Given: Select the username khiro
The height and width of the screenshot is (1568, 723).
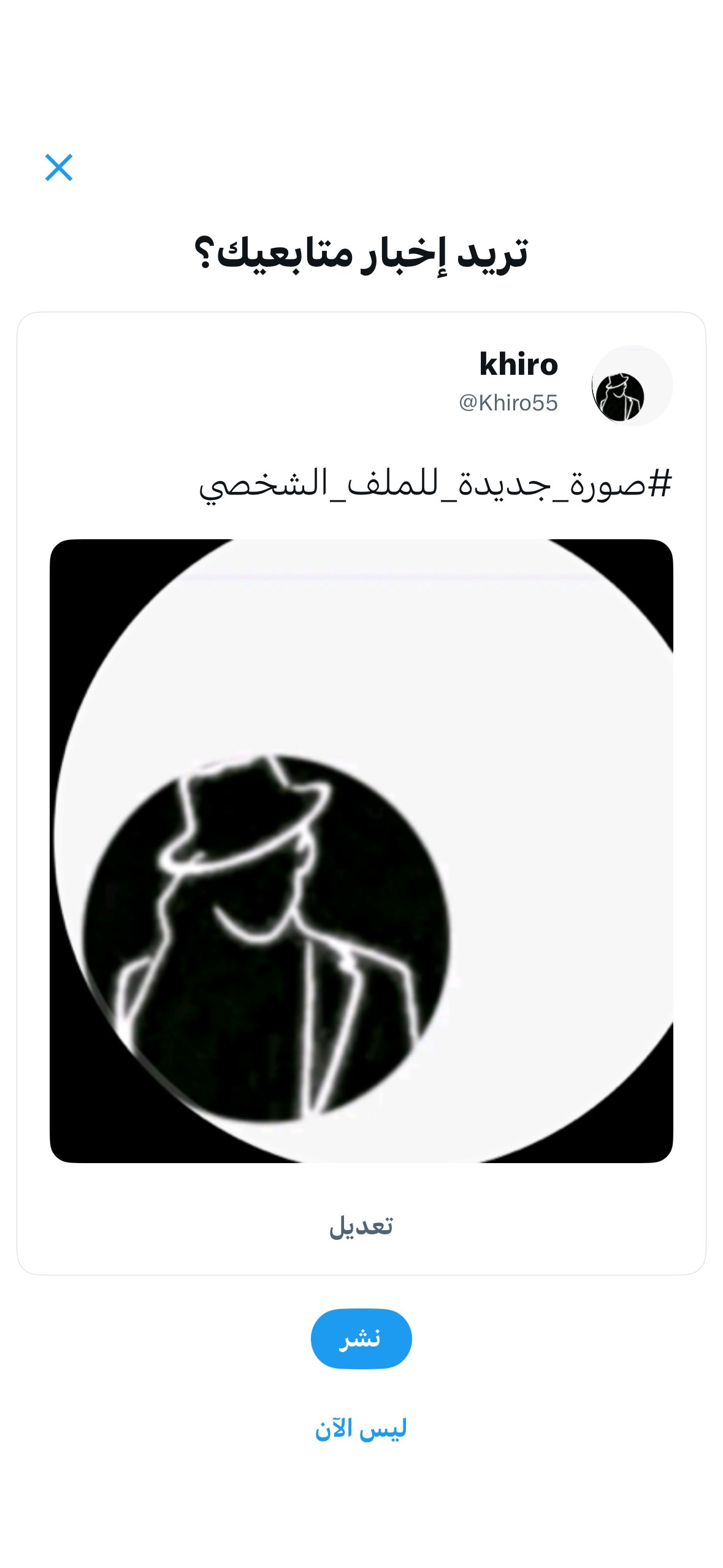Looking at the screenshot, I should pyautogui.click(x=518, y=365).
